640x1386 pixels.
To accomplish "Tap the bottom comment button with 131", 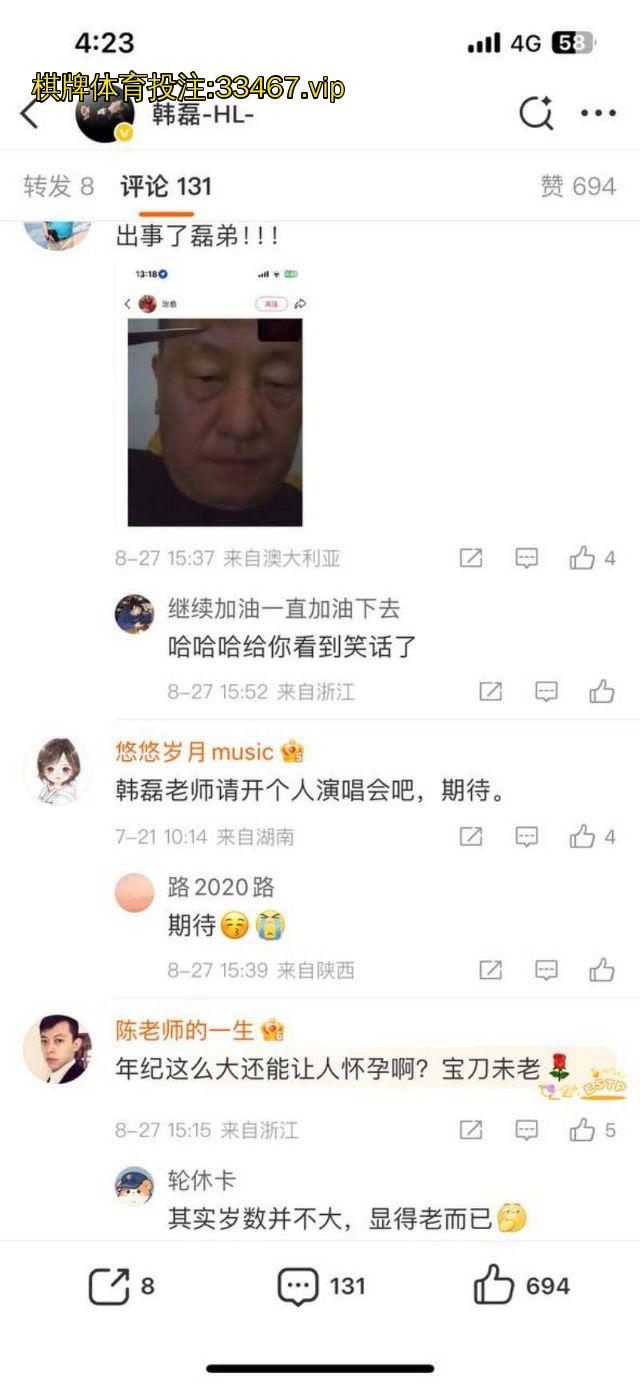I will point(320,1286).
